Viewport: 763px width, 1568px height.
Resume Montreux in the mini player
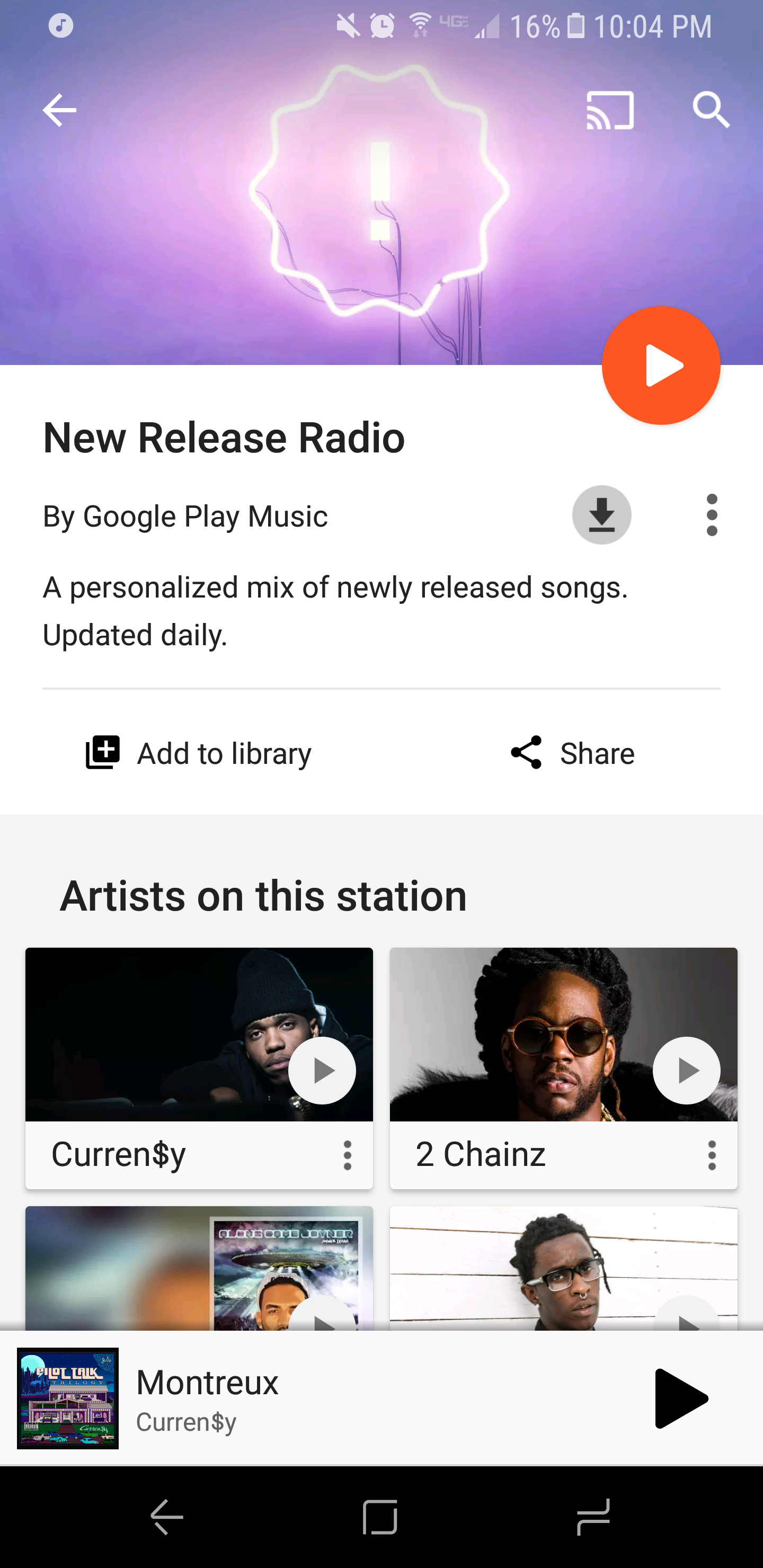[680, 1398]
